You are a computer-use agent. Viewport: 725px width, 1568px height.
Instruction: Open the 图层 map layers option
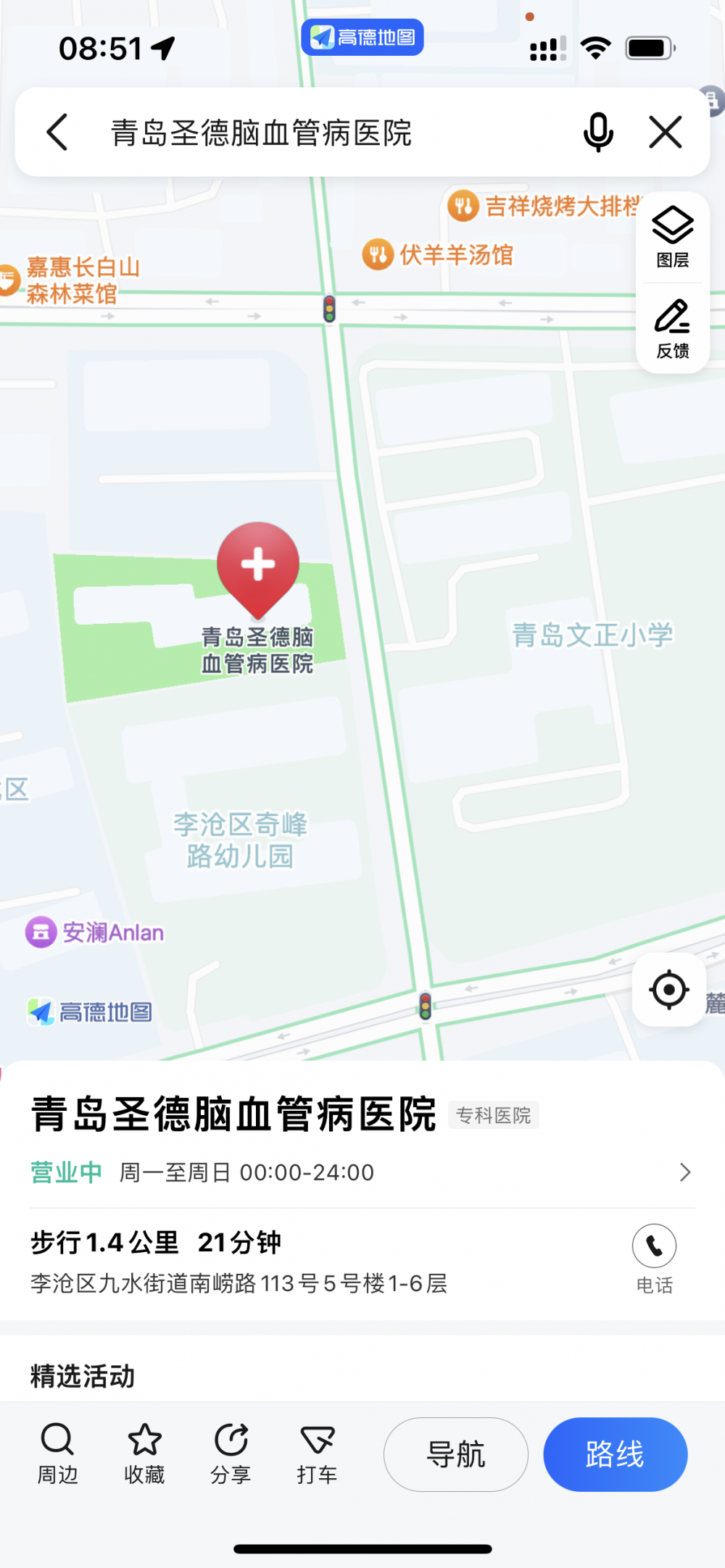pyautogui.click(x=672, y=237)
